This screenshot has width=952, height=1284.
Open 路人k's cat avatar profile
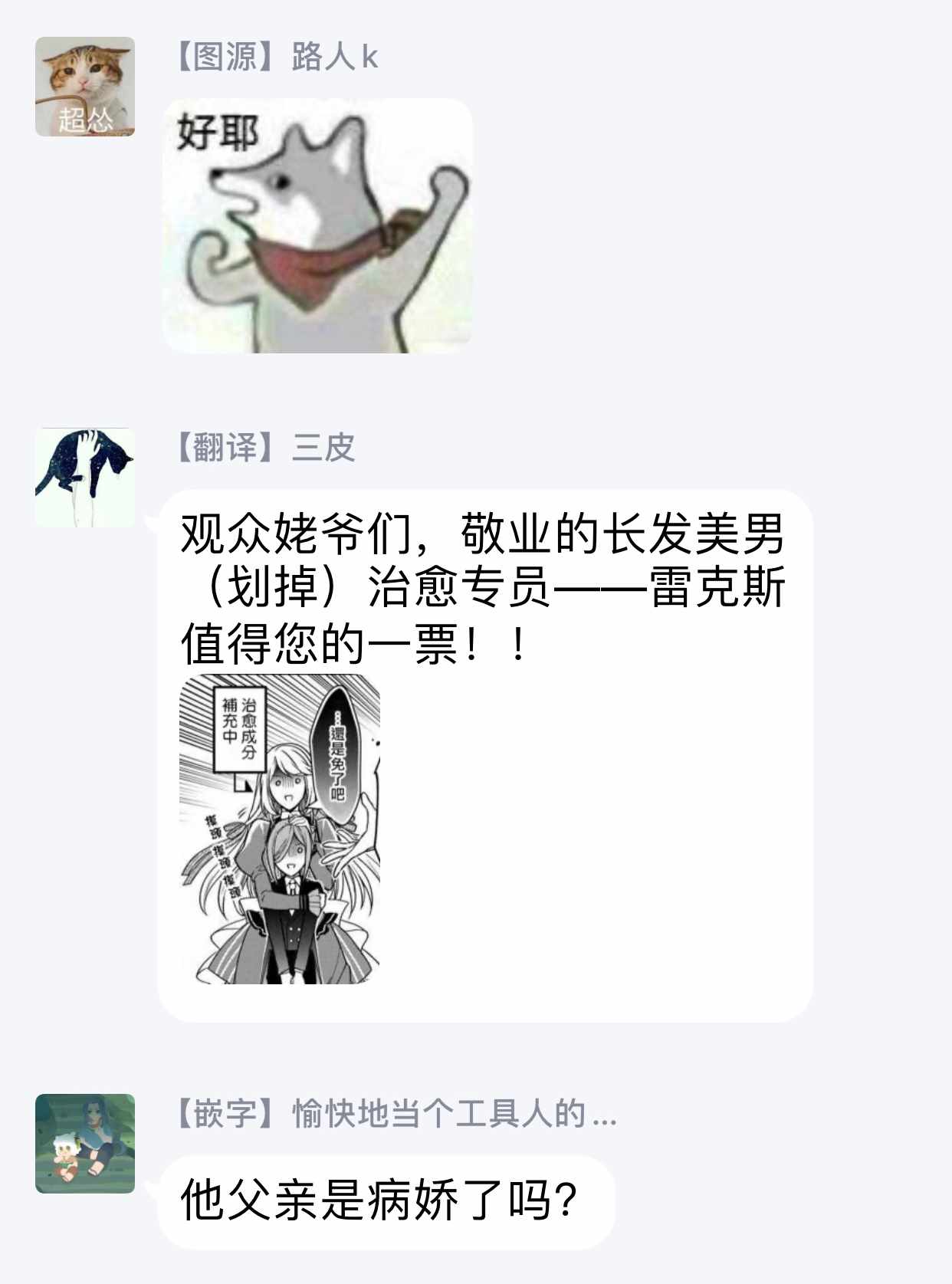click(x=85, y=87)
